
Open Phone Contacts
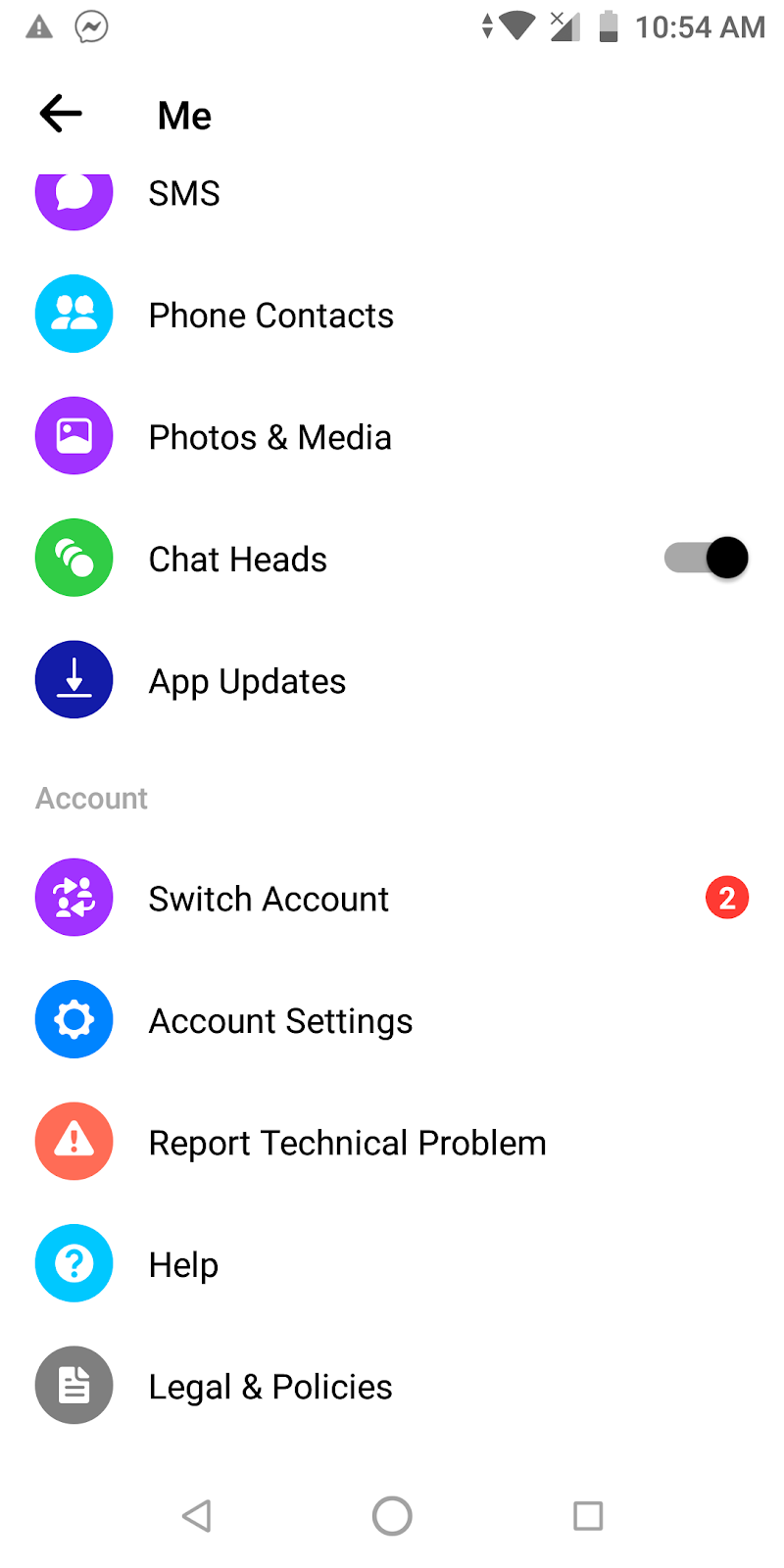(x=270, y=316)
